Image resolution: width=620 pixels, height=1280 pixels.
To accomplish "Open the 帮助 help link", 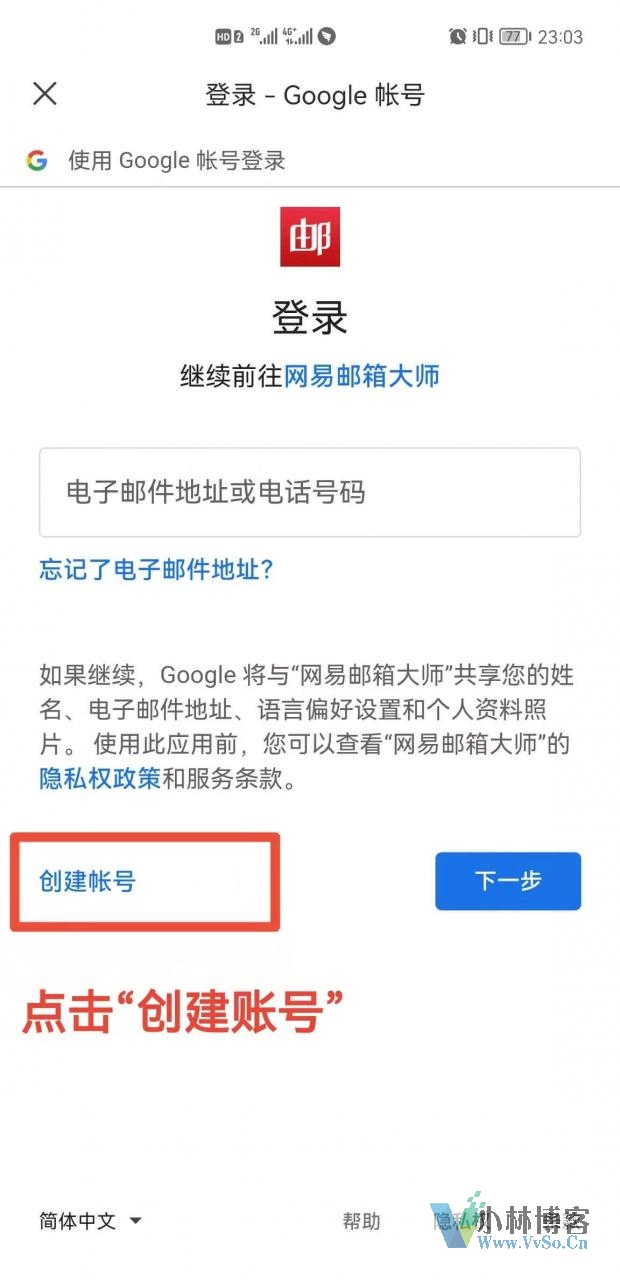I will coord(361,1221).
